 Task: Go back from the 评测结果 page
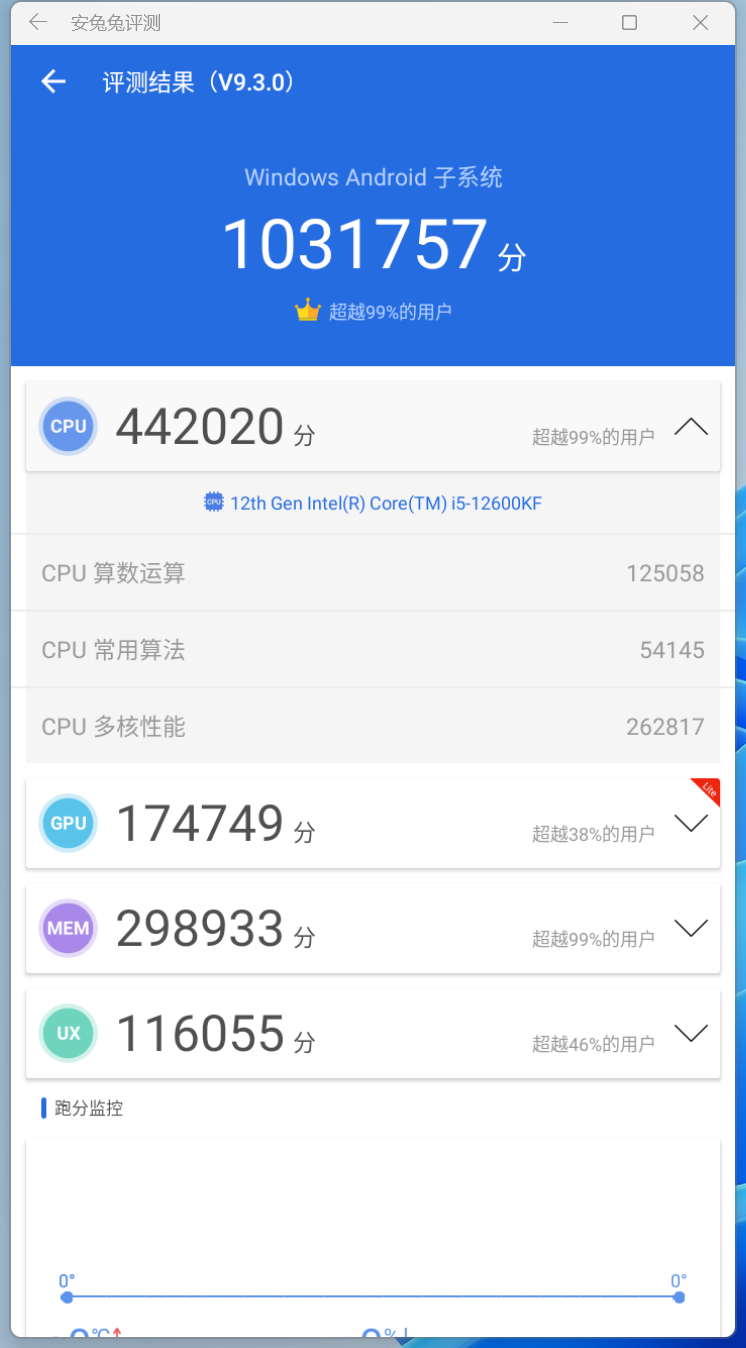click(x=53, y=82)
